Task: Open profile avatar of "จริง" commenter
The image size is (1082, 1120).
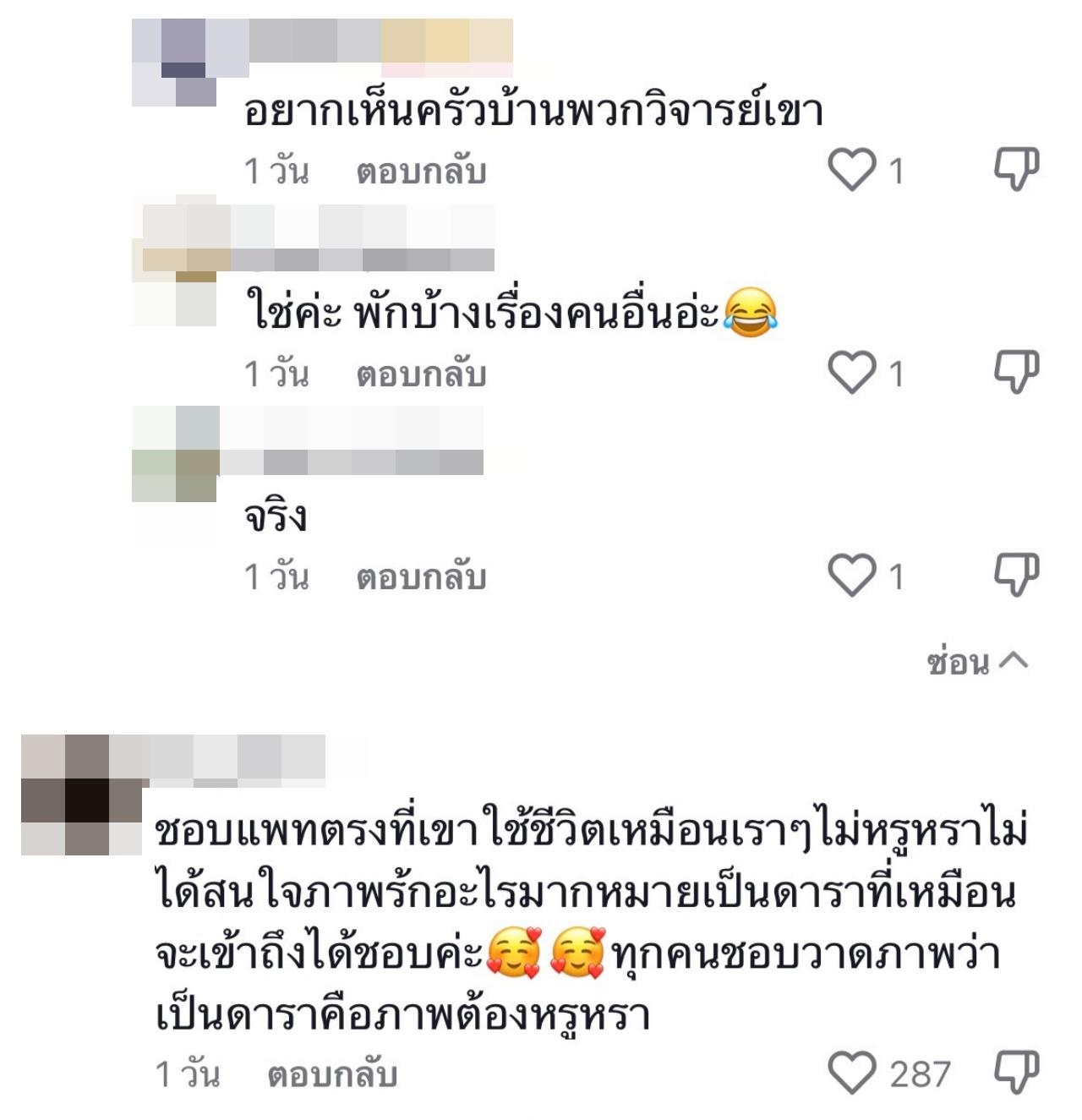Action: point(175,454)
